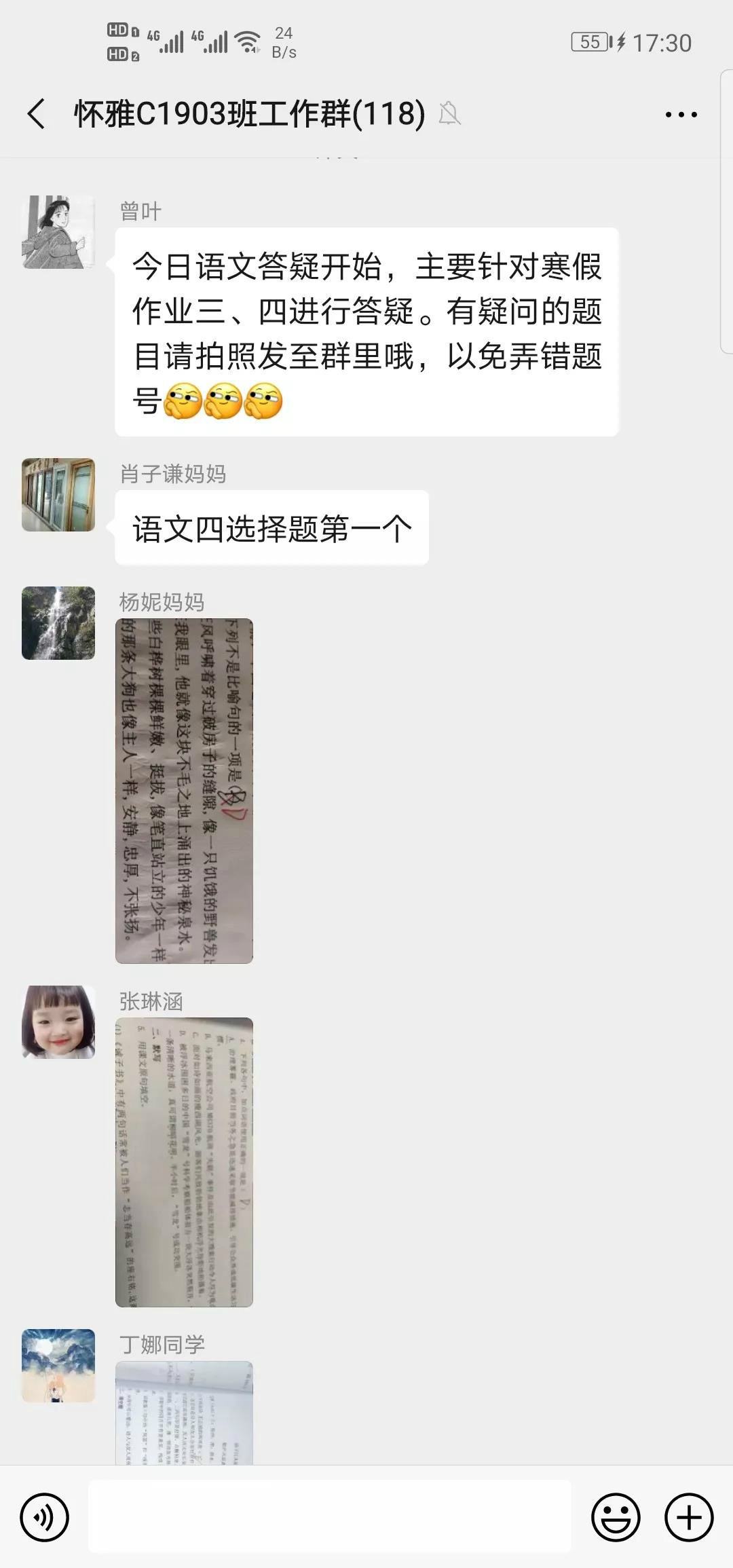Tap the message text field
This screenshot has height=1568, width=733.
330,1516
